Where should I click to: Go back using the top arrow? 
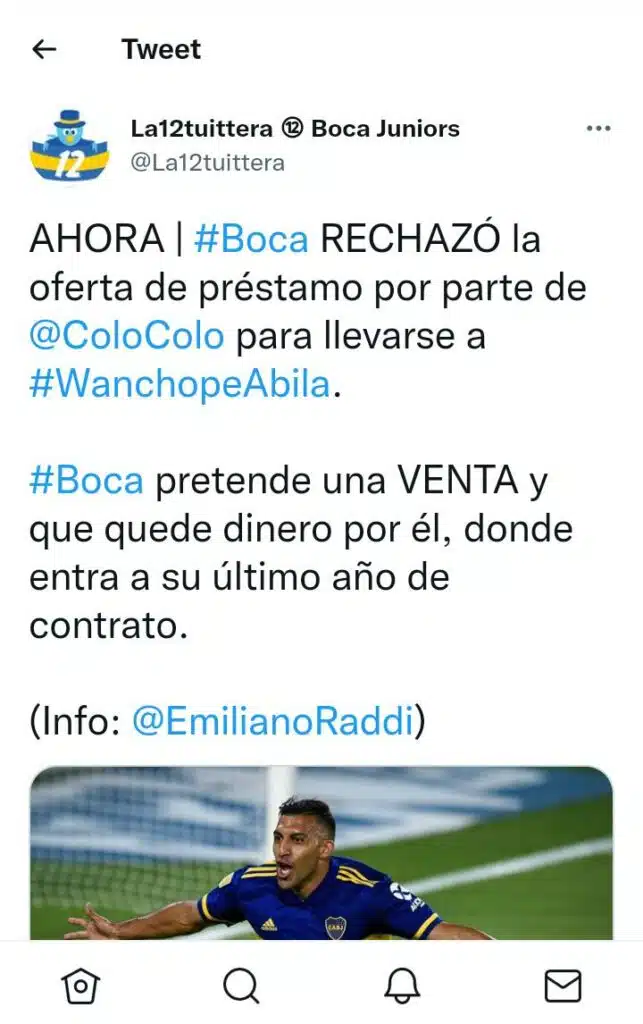click(44, 50)
